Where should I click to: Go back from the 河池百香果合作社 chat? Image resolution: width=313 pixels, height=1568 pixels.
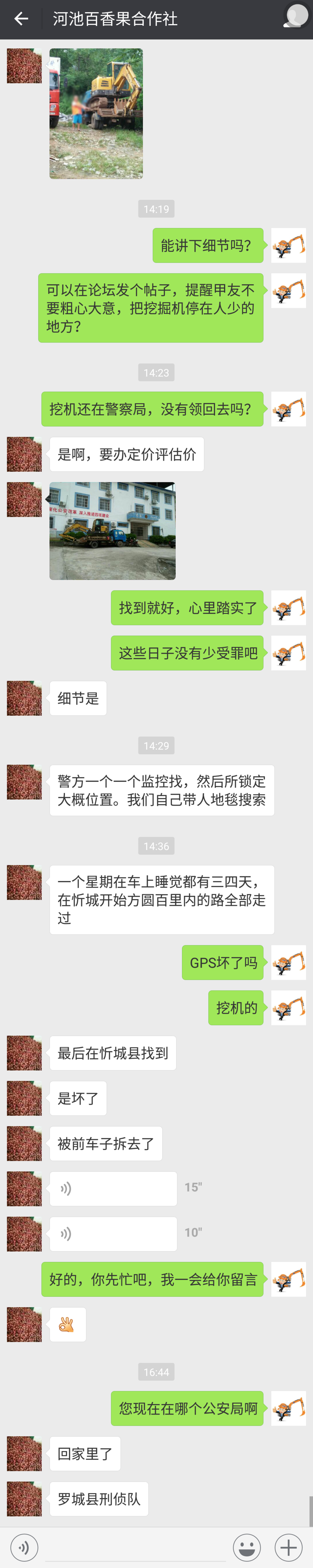pyautogui.click(x=21, y=19)
